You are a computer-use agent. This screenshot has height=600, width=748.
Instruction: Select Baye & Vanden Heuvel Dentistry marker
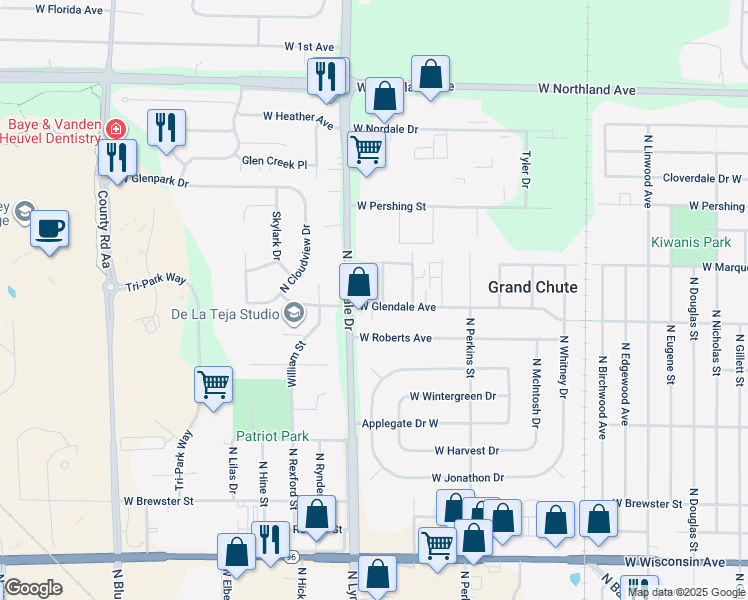click(115, 129)
